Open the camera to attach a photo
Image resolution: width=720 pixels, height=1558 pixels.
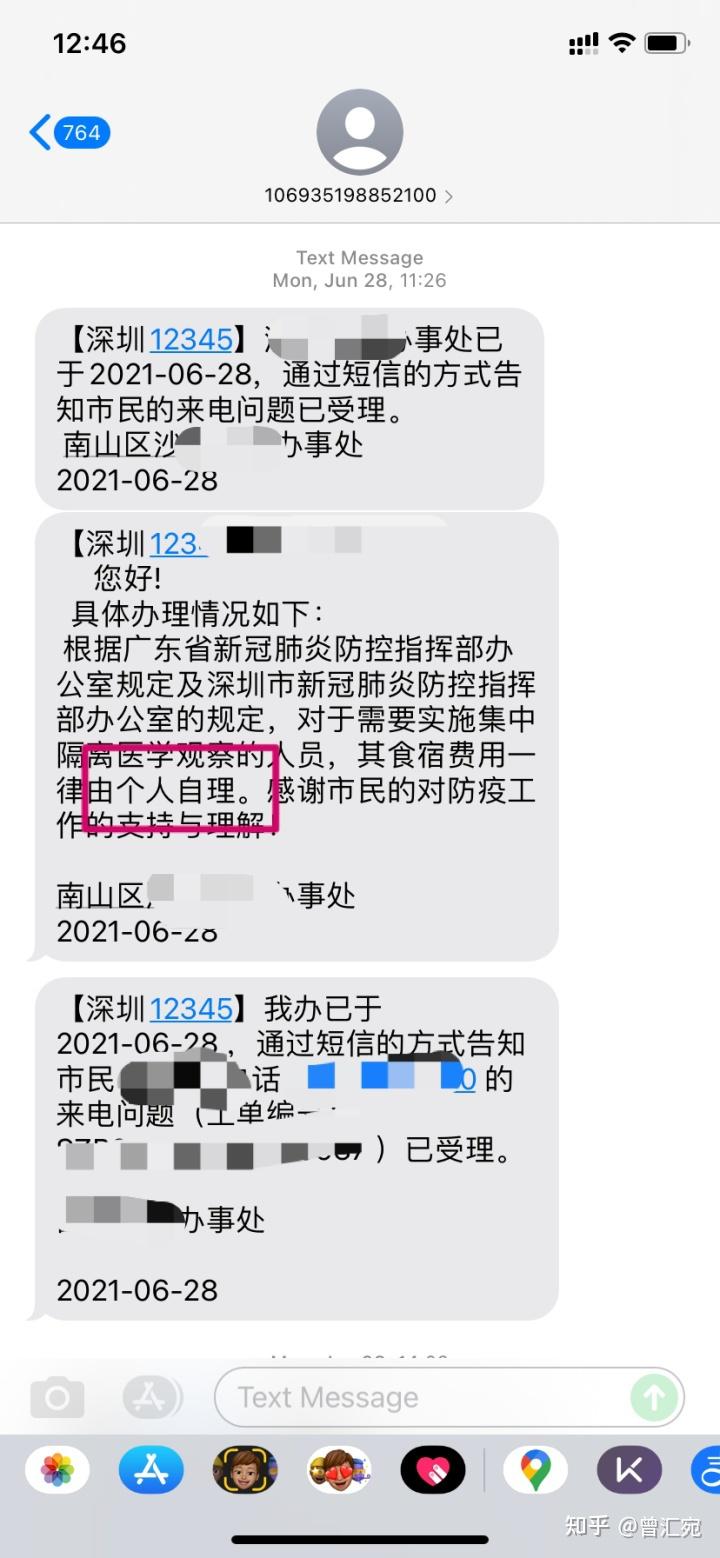[x=57, y=1397]
